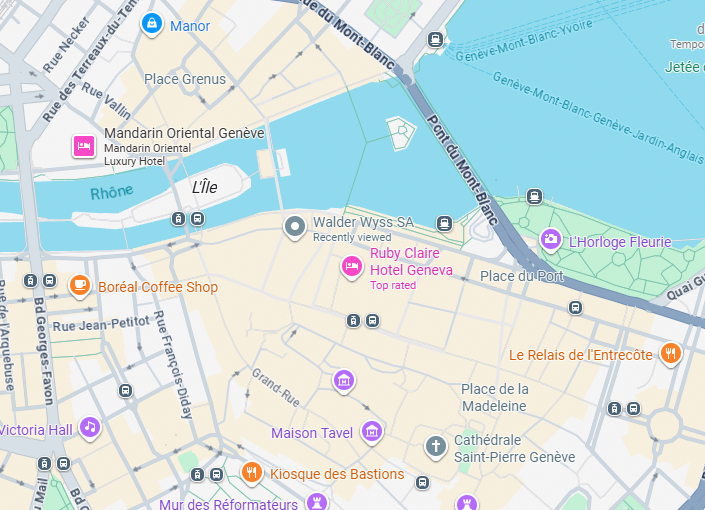Select L'Horloge Fleurie attraction marker
This screenshot has width=705, height=510.
(550, 240)
